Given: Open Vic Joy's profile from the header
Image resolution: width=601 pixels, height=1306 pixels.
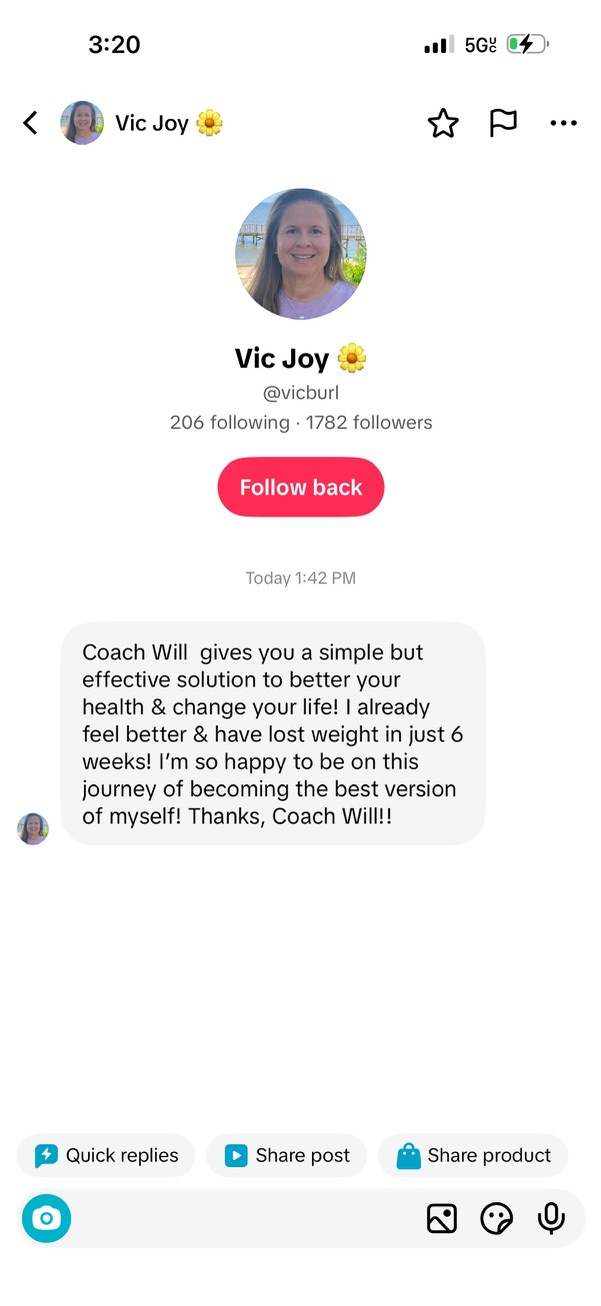Looking at the screenshot, I should point(140,123).
